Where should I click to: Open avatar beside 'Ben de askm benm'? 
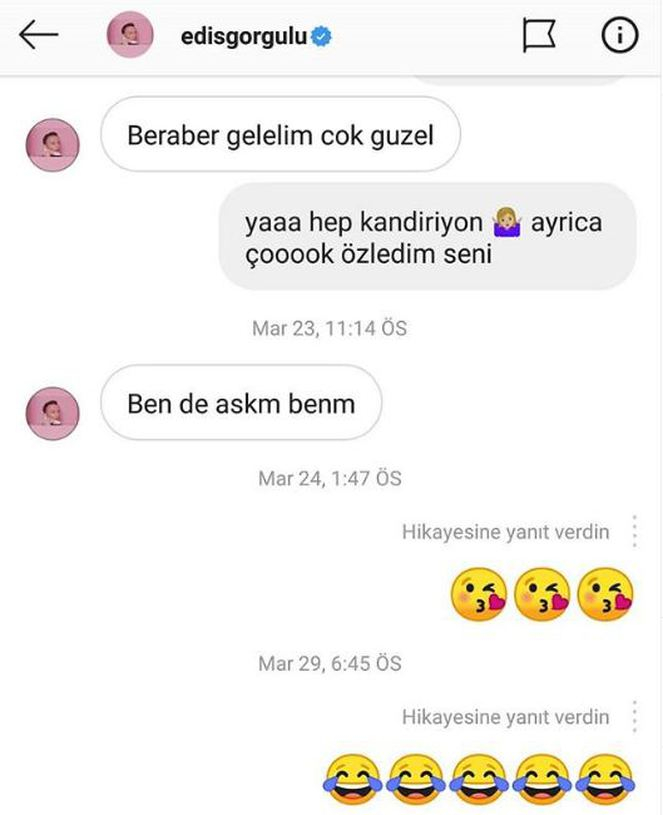pyautogui.click(x=52, y=411)
